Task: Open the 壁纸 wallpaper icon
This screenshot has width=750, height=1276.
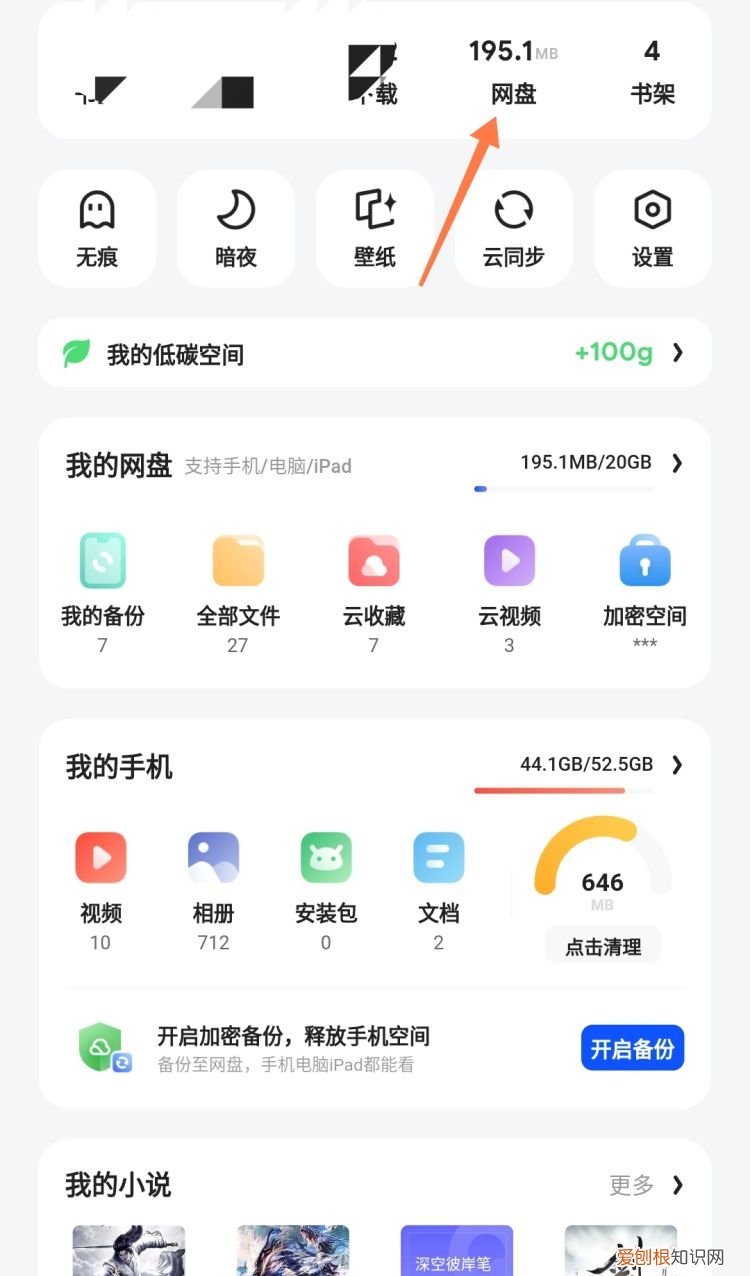Action: 375,227
